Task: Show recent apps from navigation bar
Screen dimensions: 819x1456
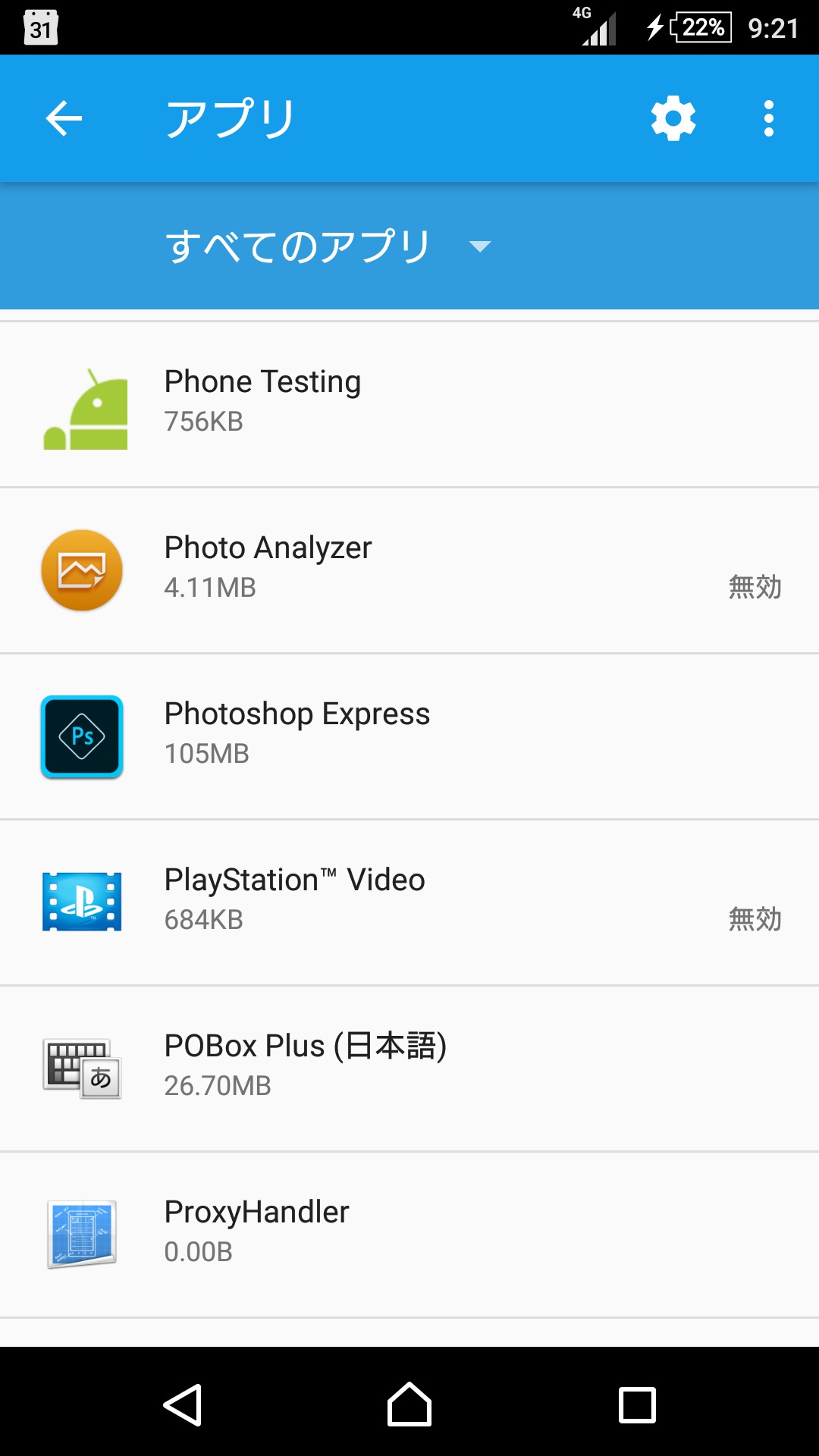Action: pos(637,1404)
